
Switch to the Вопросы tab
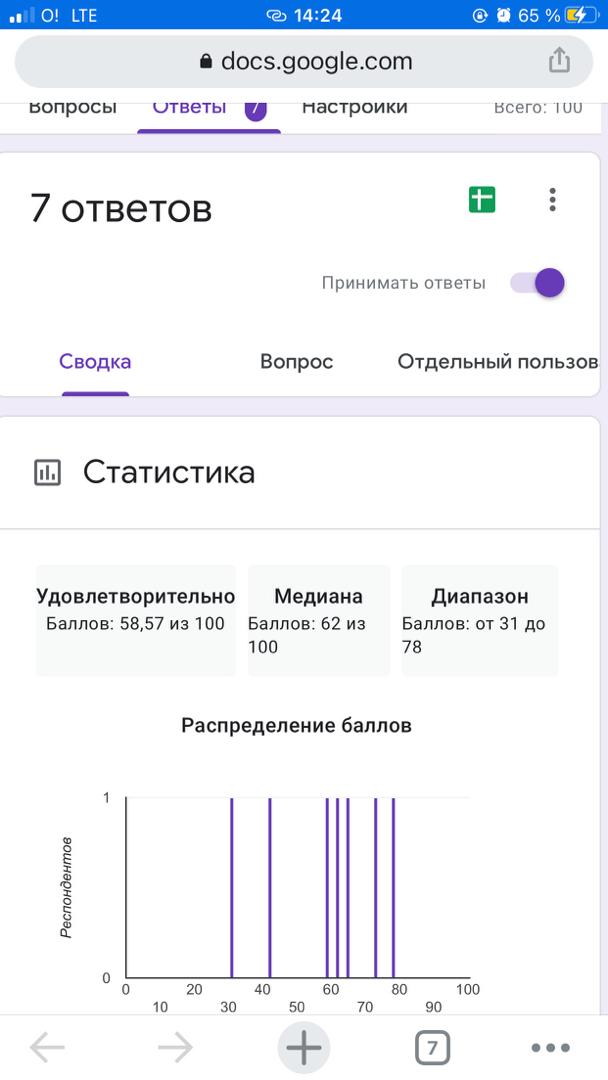[x=72, y=107]
